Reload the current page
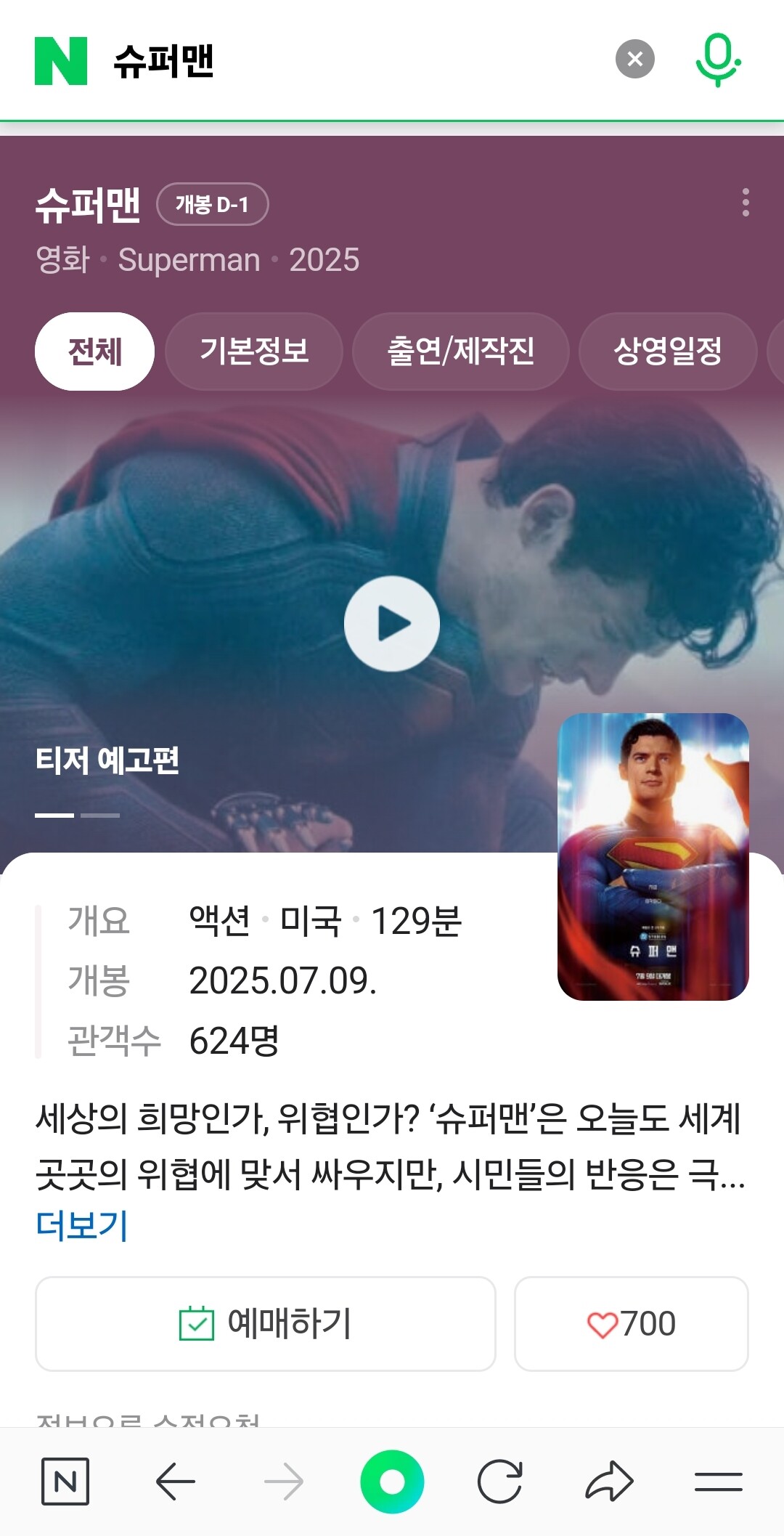784x1536 pixels. point(499,1482)
